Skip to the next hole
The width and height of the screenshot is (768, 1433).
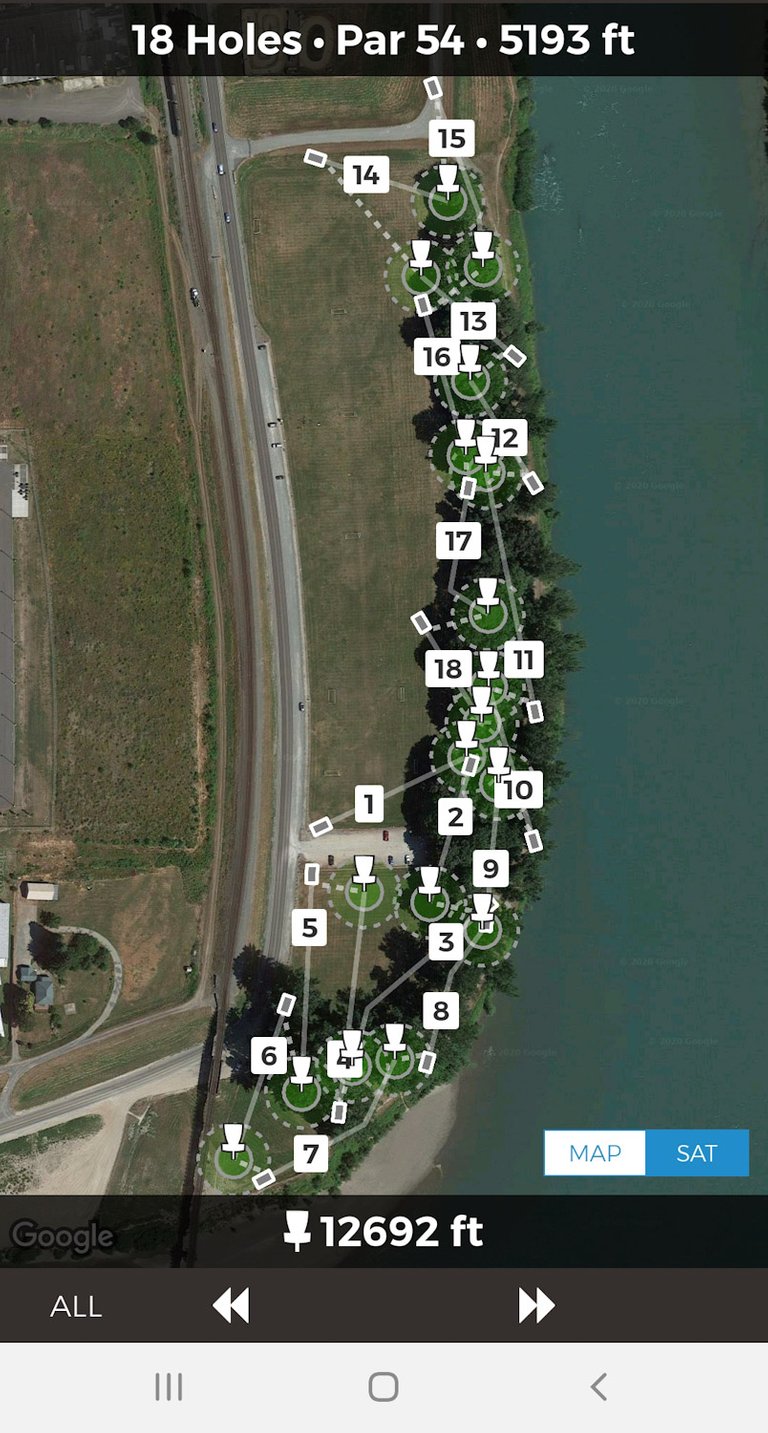pos(536,1306)
